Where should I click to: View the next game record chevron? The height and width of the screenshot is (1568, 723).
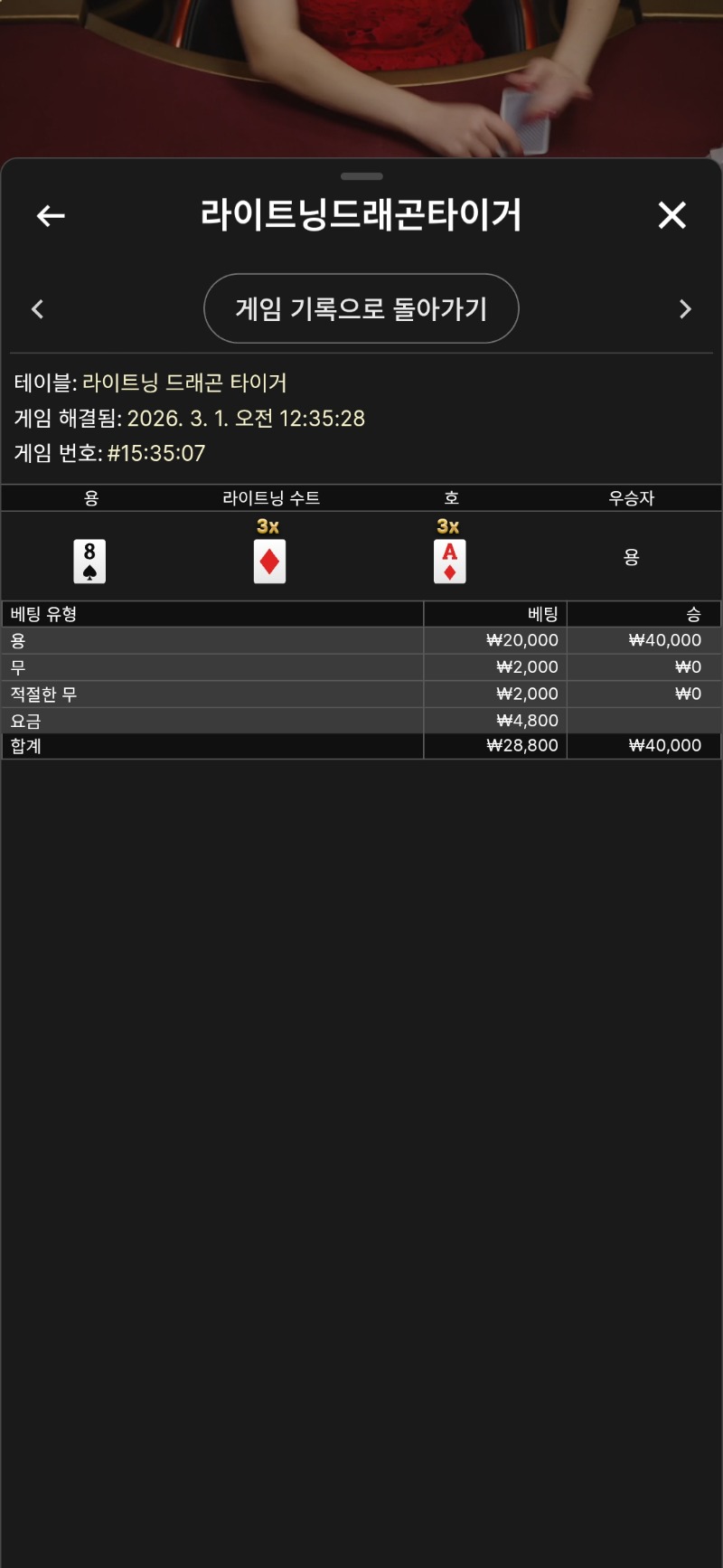[685, 309]
